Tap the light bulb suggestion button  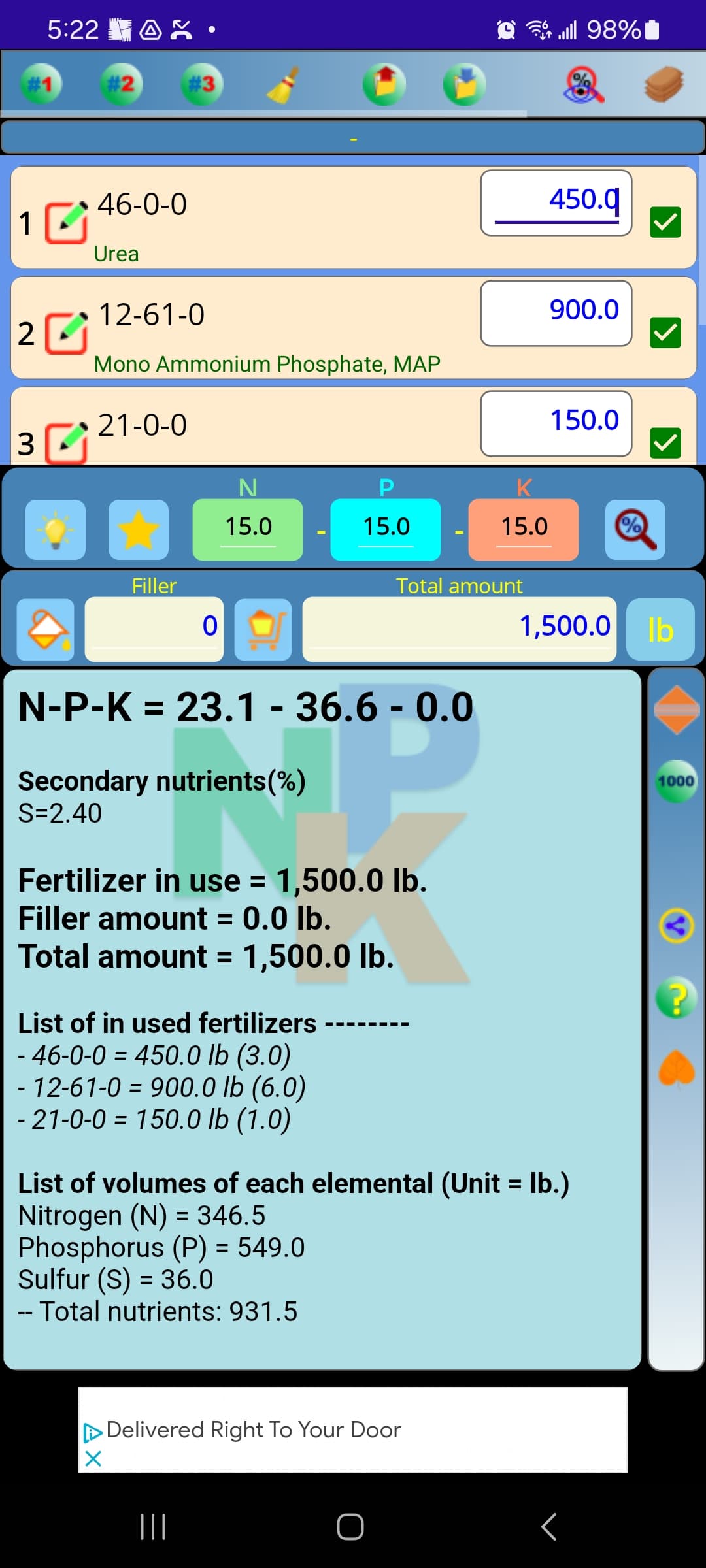56,530
